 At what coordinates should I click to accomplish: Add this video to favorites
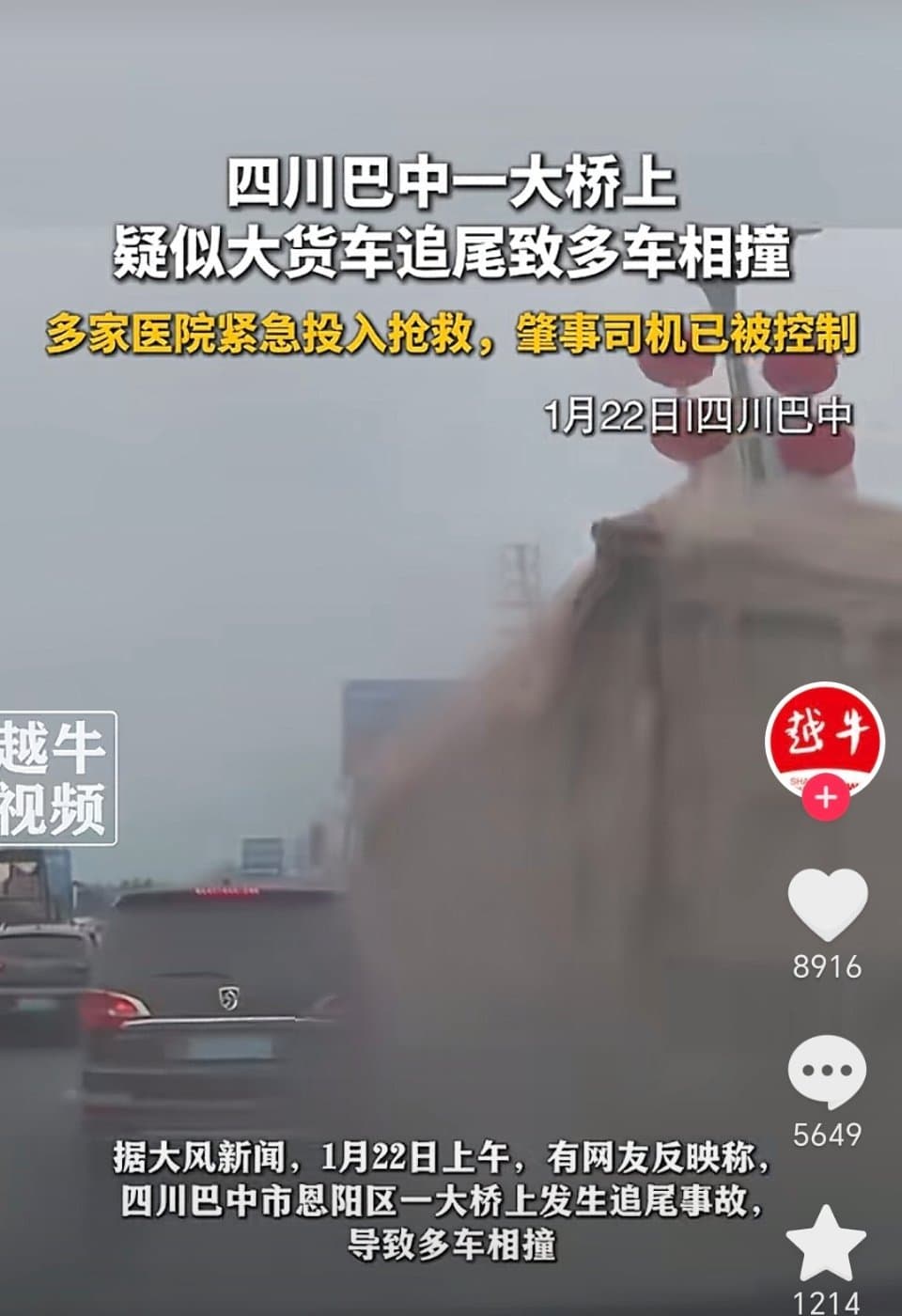825,1244
